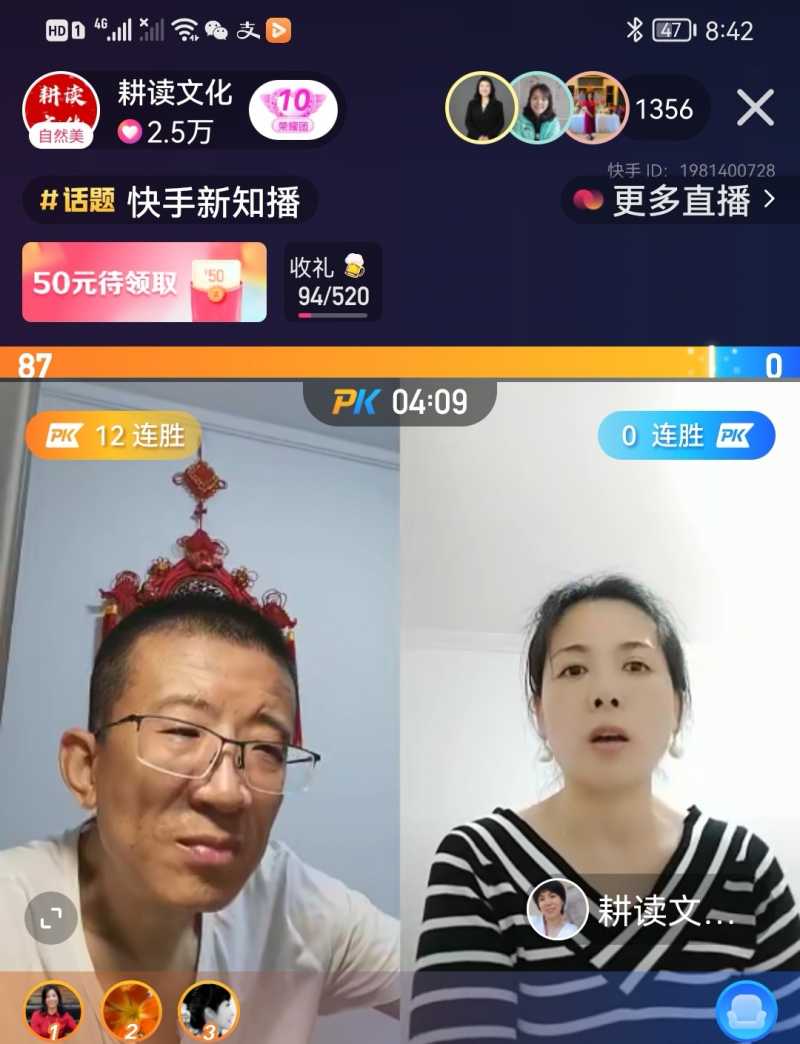View the 1356 online viewers list
Image resolution: width=800 pixels, height=1044 pixels.
[x=664, y=108]
